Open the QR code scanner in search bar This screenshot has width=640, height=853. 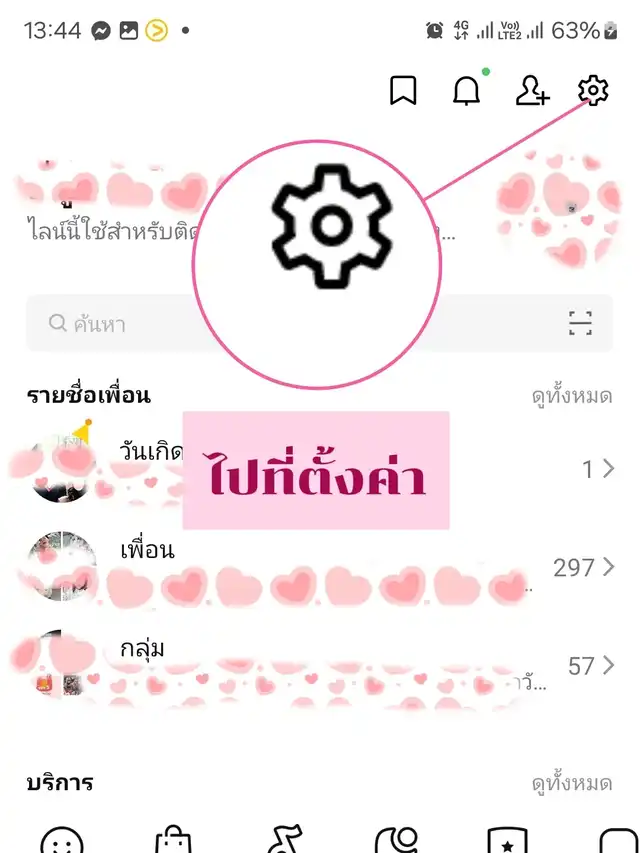point(580,324)
